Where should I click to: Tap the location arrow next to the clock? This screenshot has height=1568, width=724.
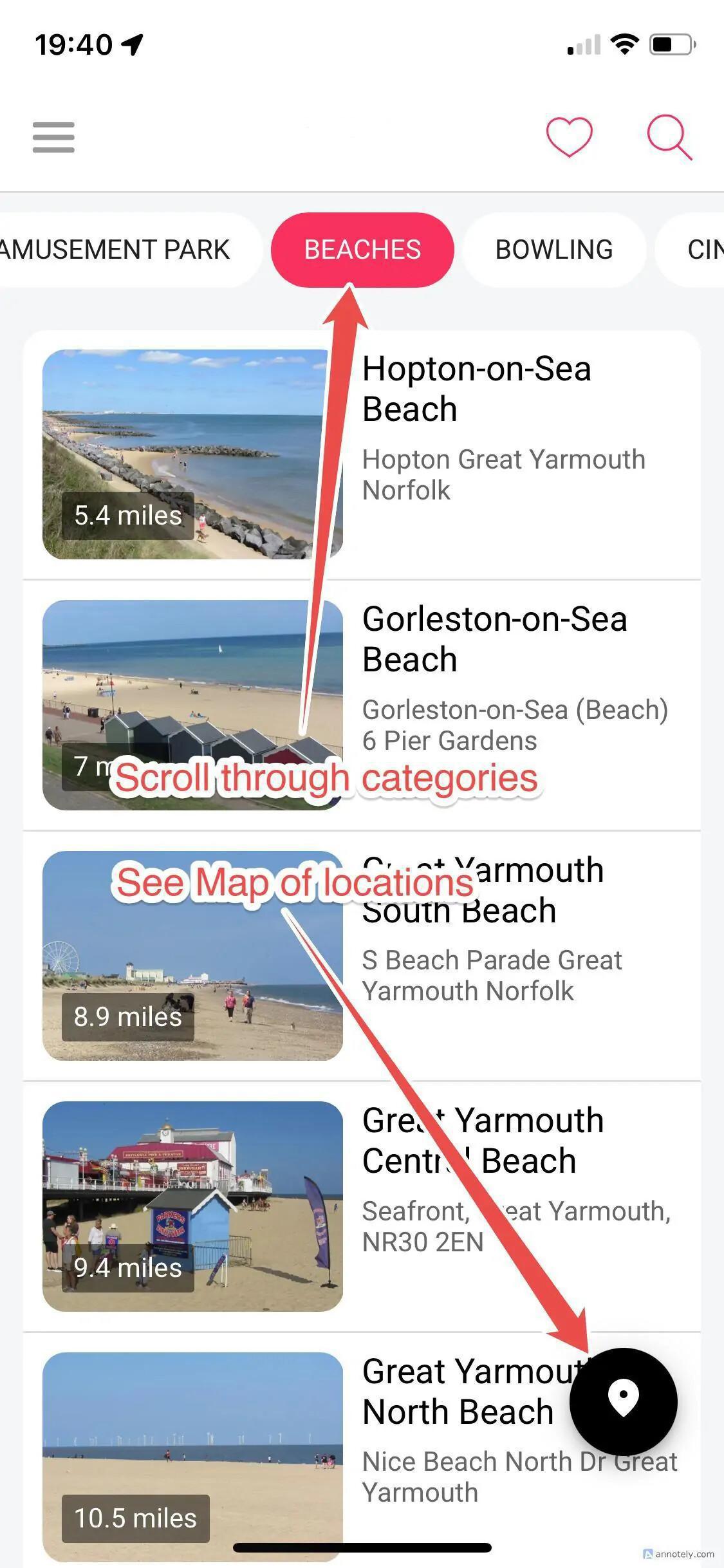pos(133,43)
